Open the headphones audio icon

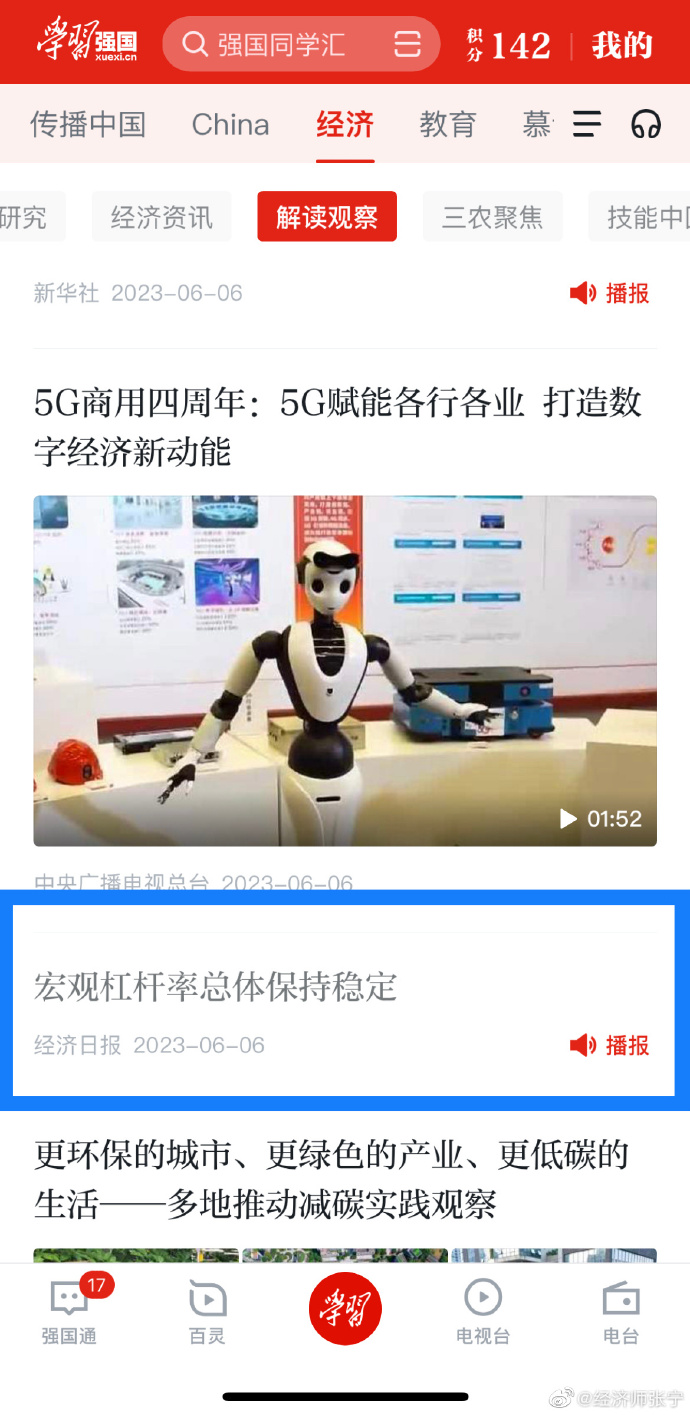646,125
